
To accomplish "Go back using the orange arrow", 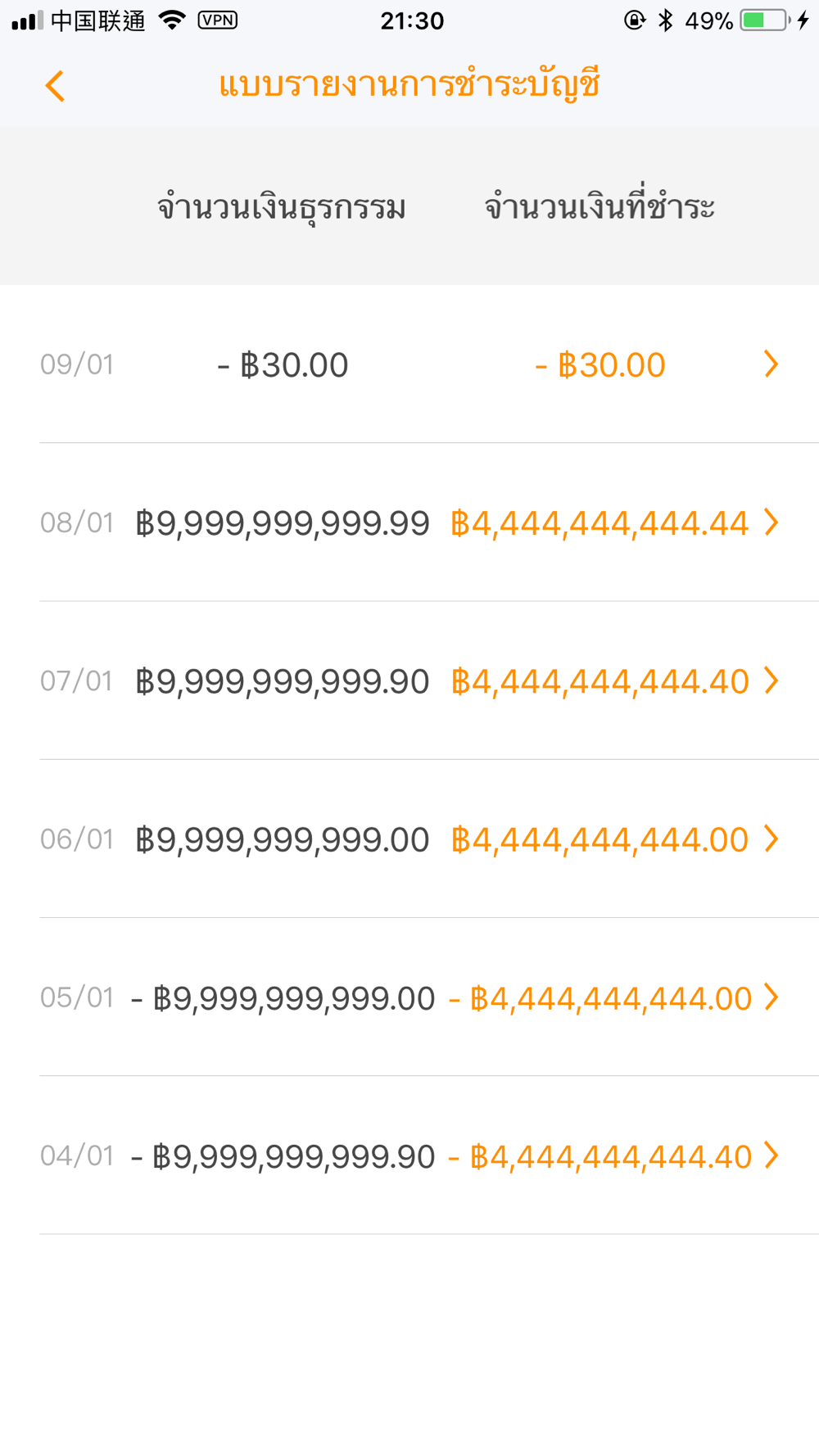I will 55,86.
